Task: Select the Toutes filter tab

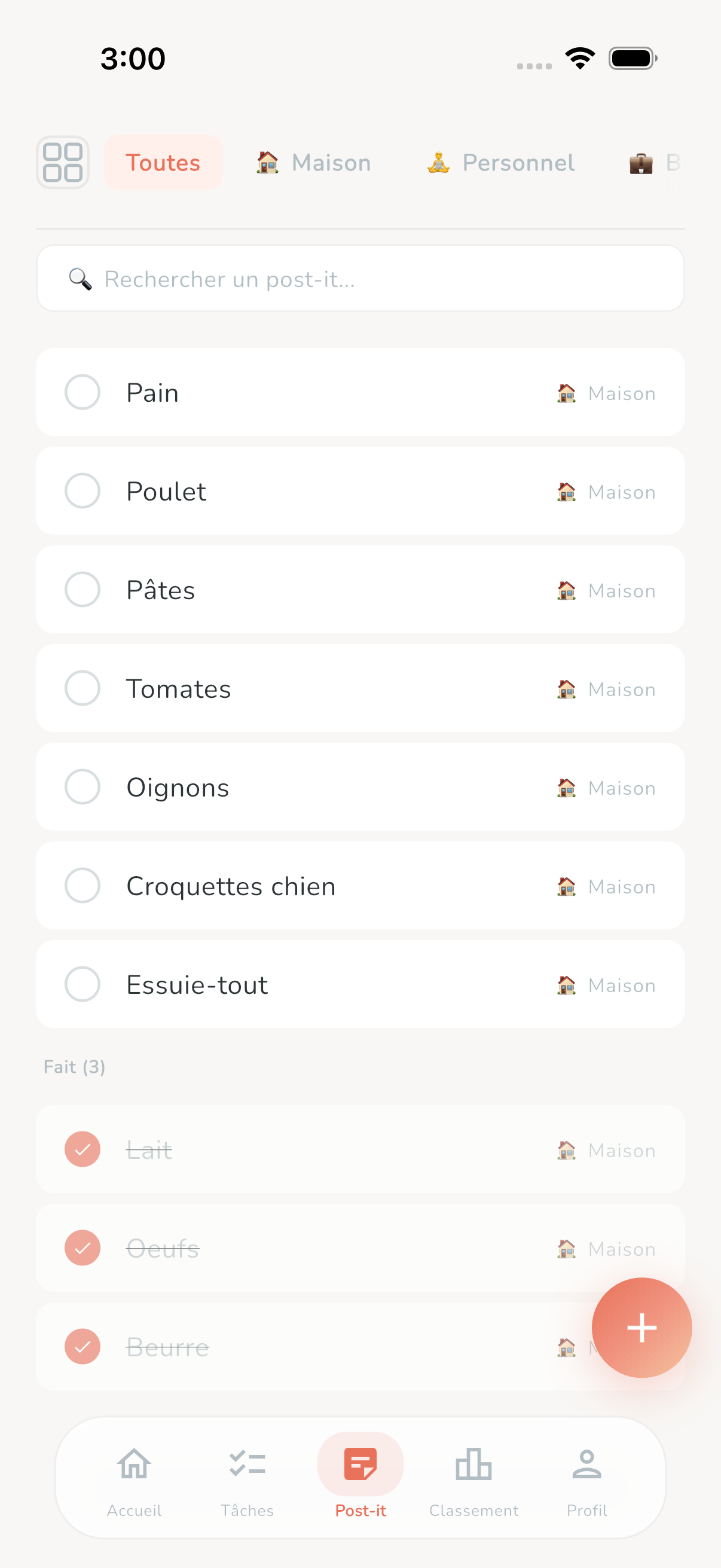Action: point(163,163)
